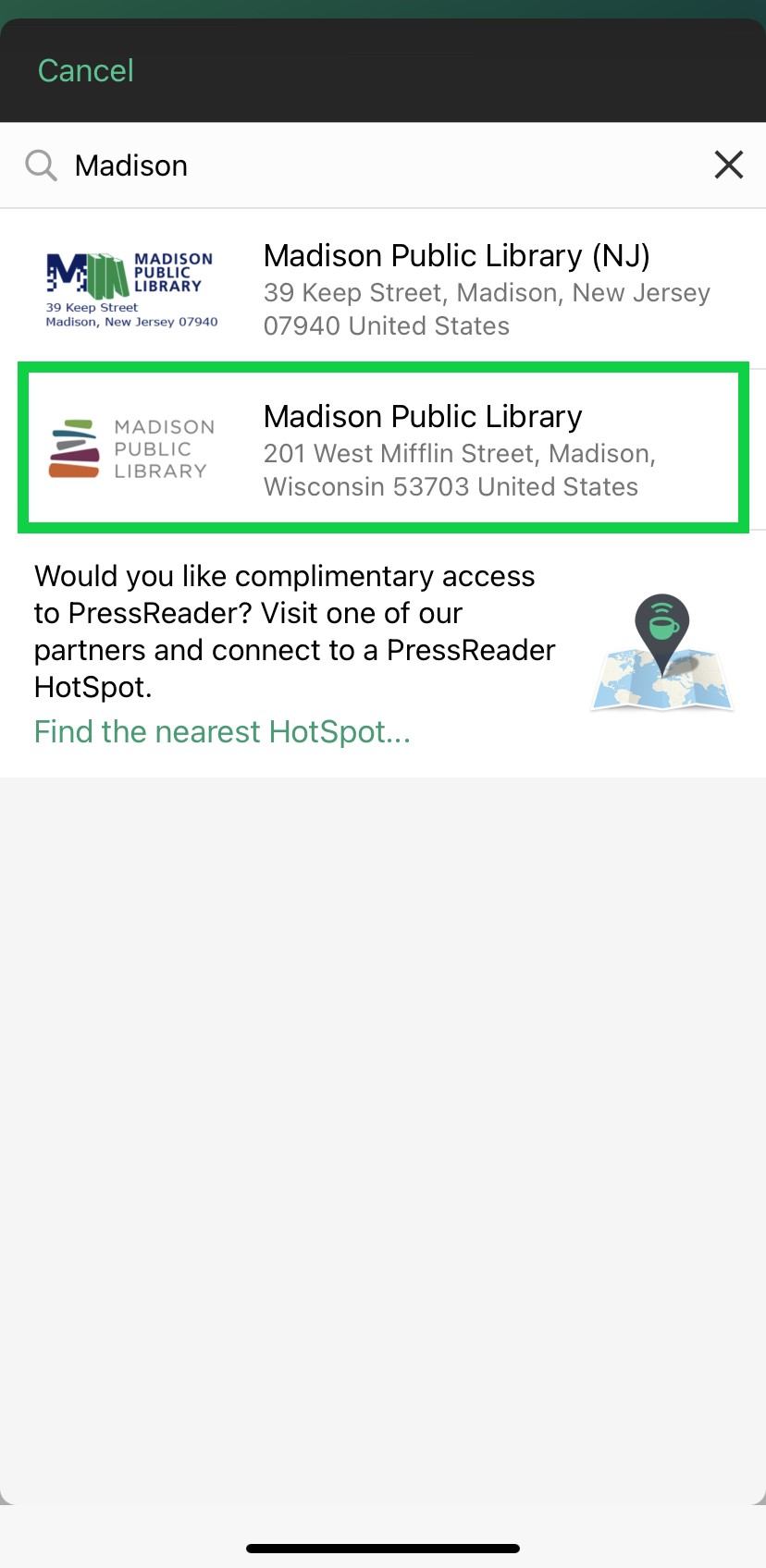Open Find the nearest HotSpot link

222,731
